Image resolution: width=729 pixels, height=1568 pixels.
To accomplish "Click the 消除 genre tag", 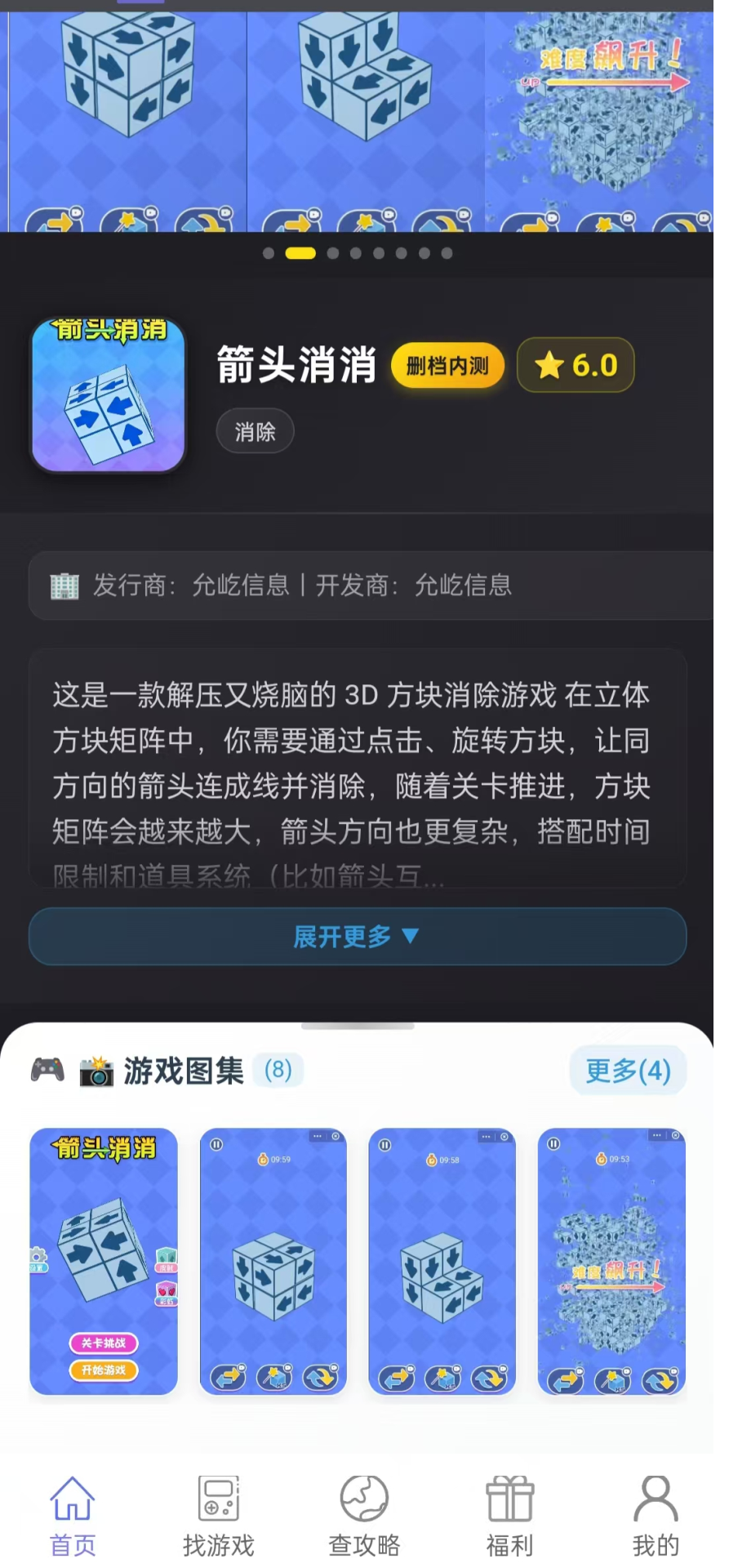I will pyautogui.click(x=254, y=431).
